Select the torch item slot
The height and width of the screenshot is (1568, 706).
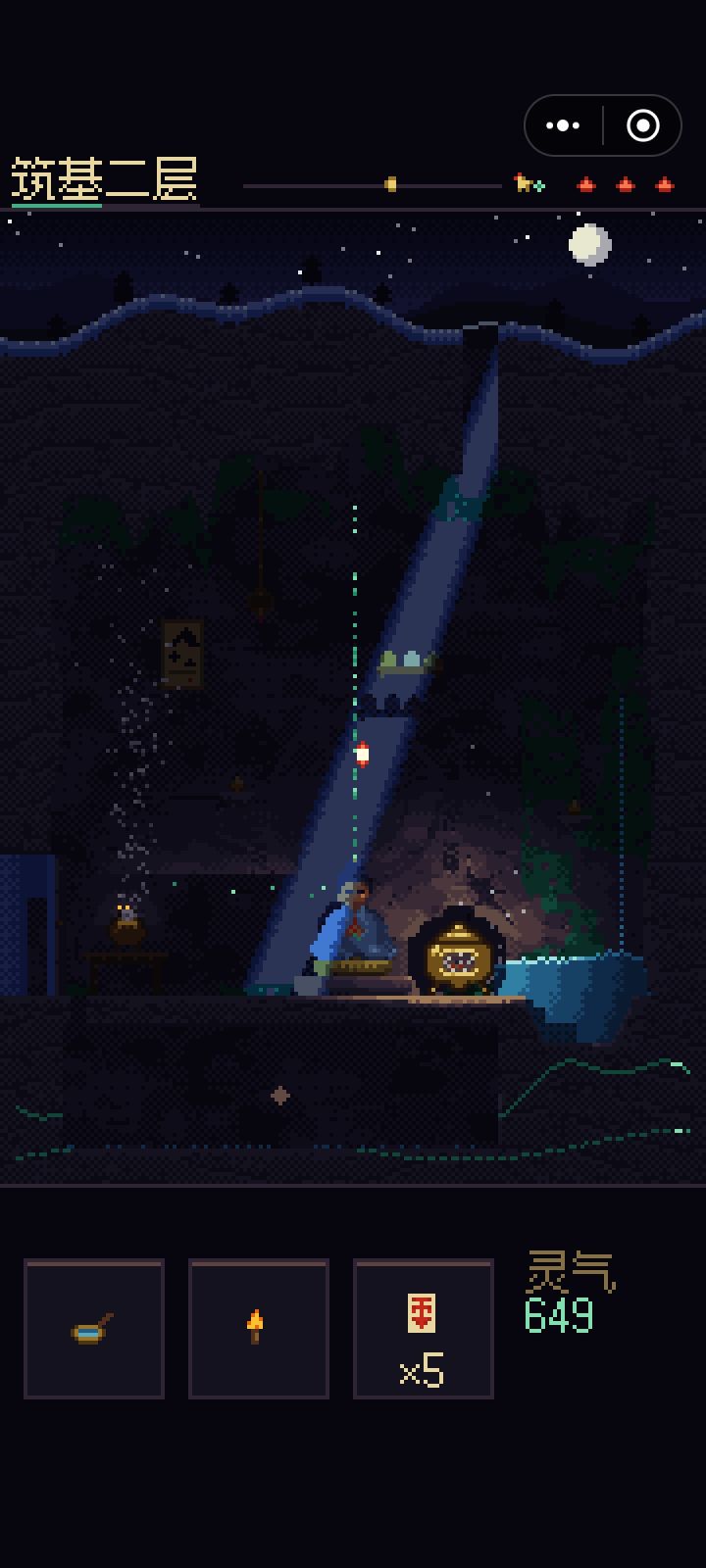pos(259,1329)
